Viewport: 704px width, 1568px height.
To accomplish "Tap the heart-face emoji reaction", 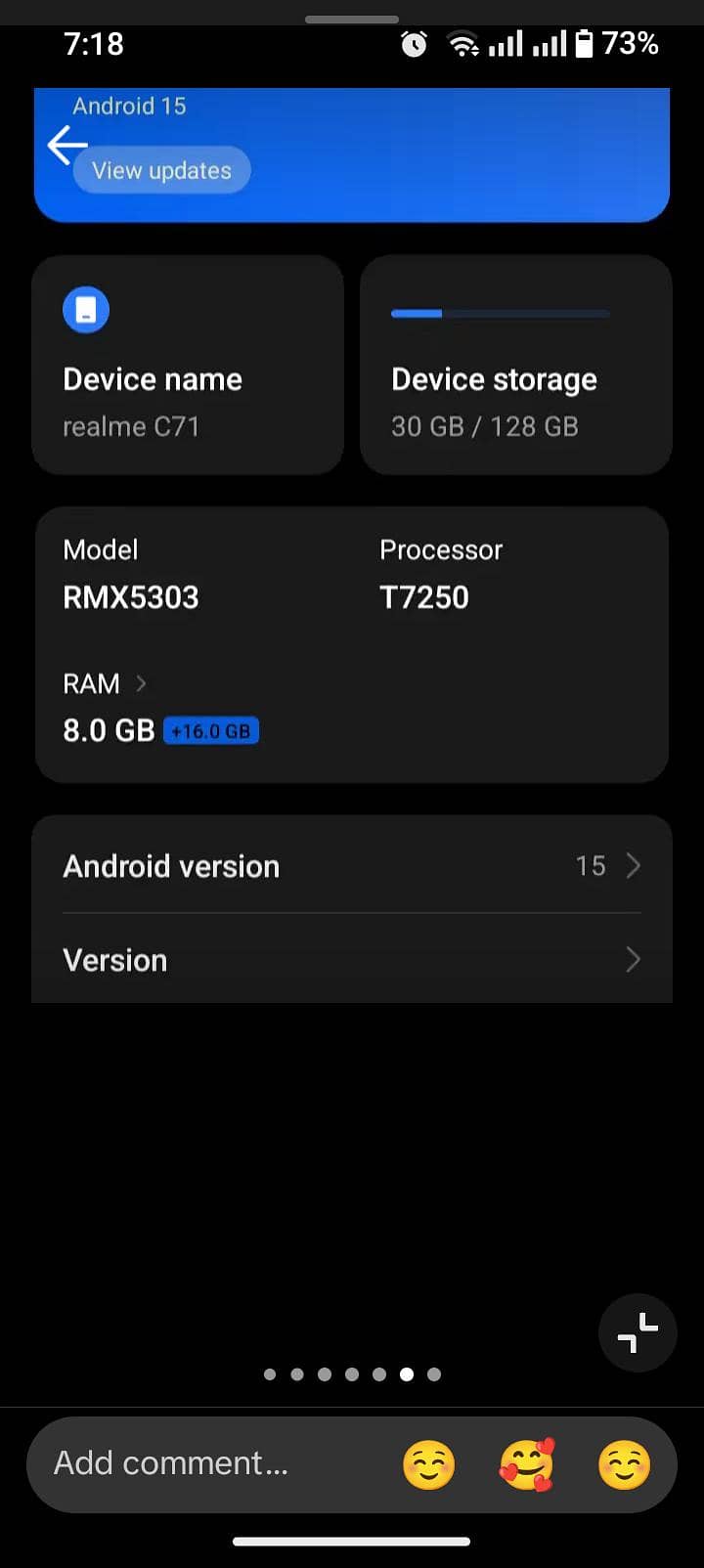I will point(527,1462).
